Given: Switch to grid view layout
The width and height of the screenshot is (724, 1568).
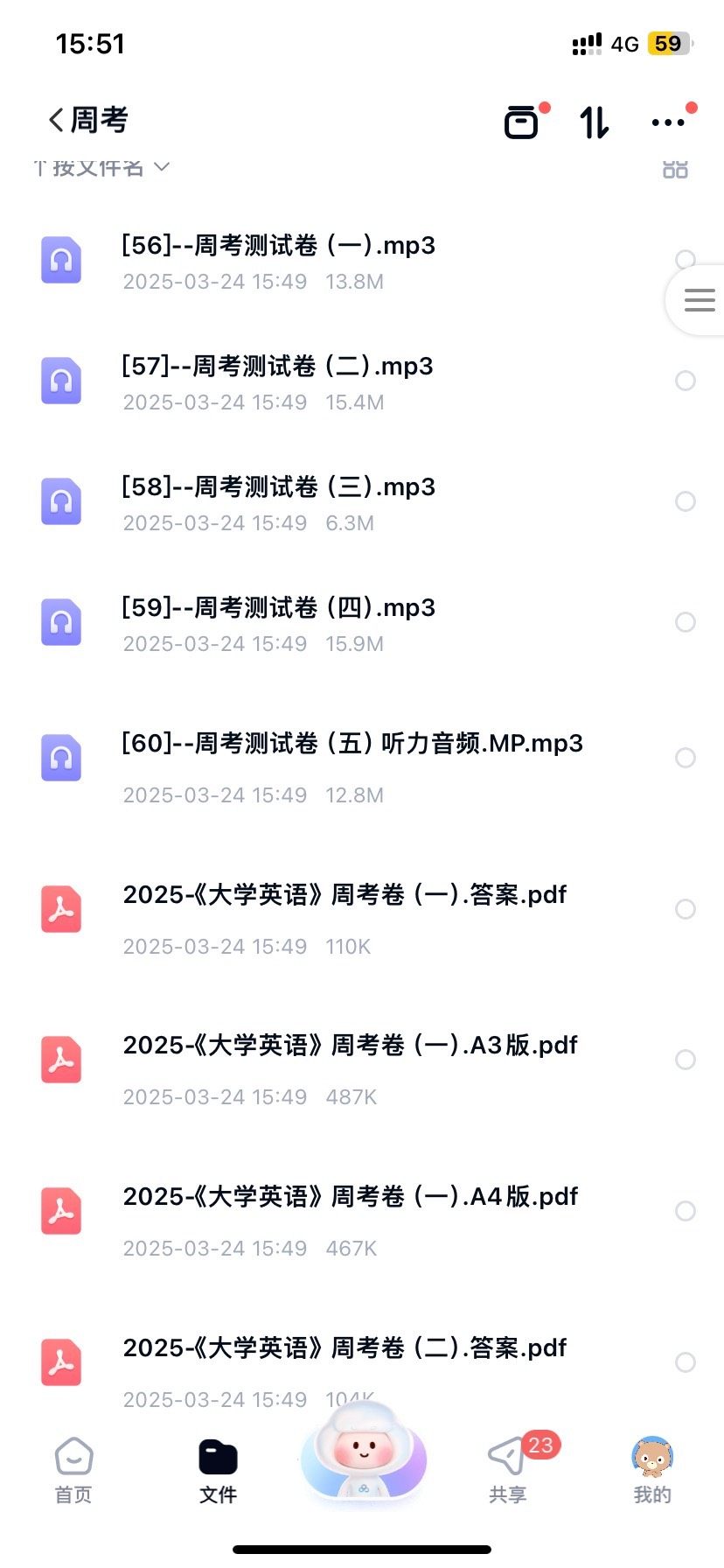Looking at the screenshot, I should coord(675,169).
